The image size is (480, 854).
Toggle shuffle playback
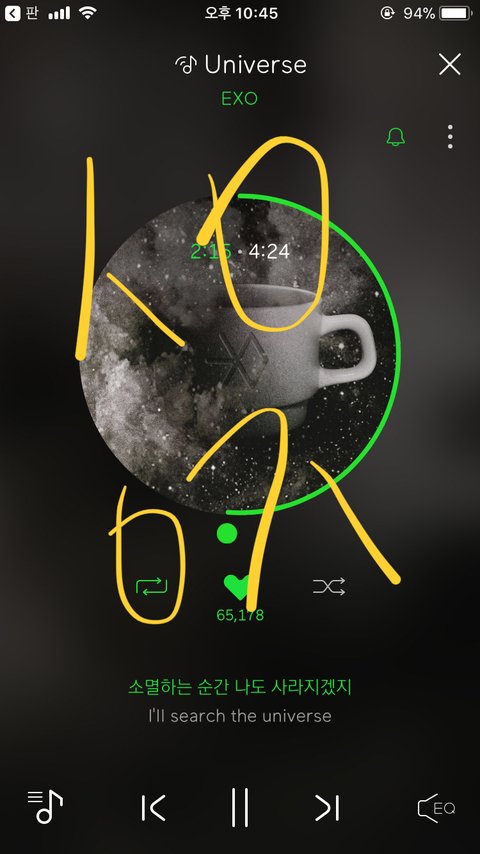329,587
